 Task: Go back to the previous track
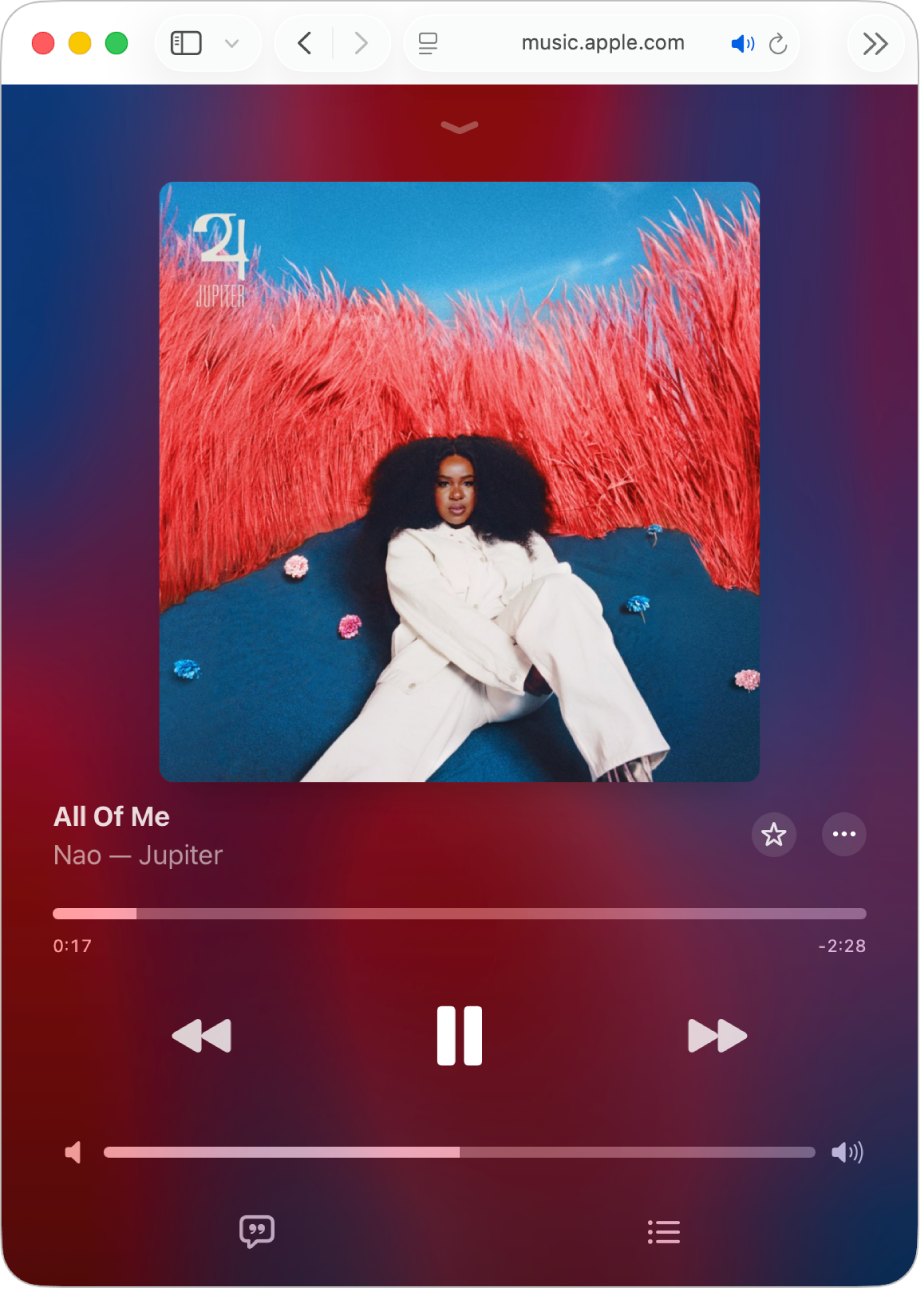[202, 1036]
